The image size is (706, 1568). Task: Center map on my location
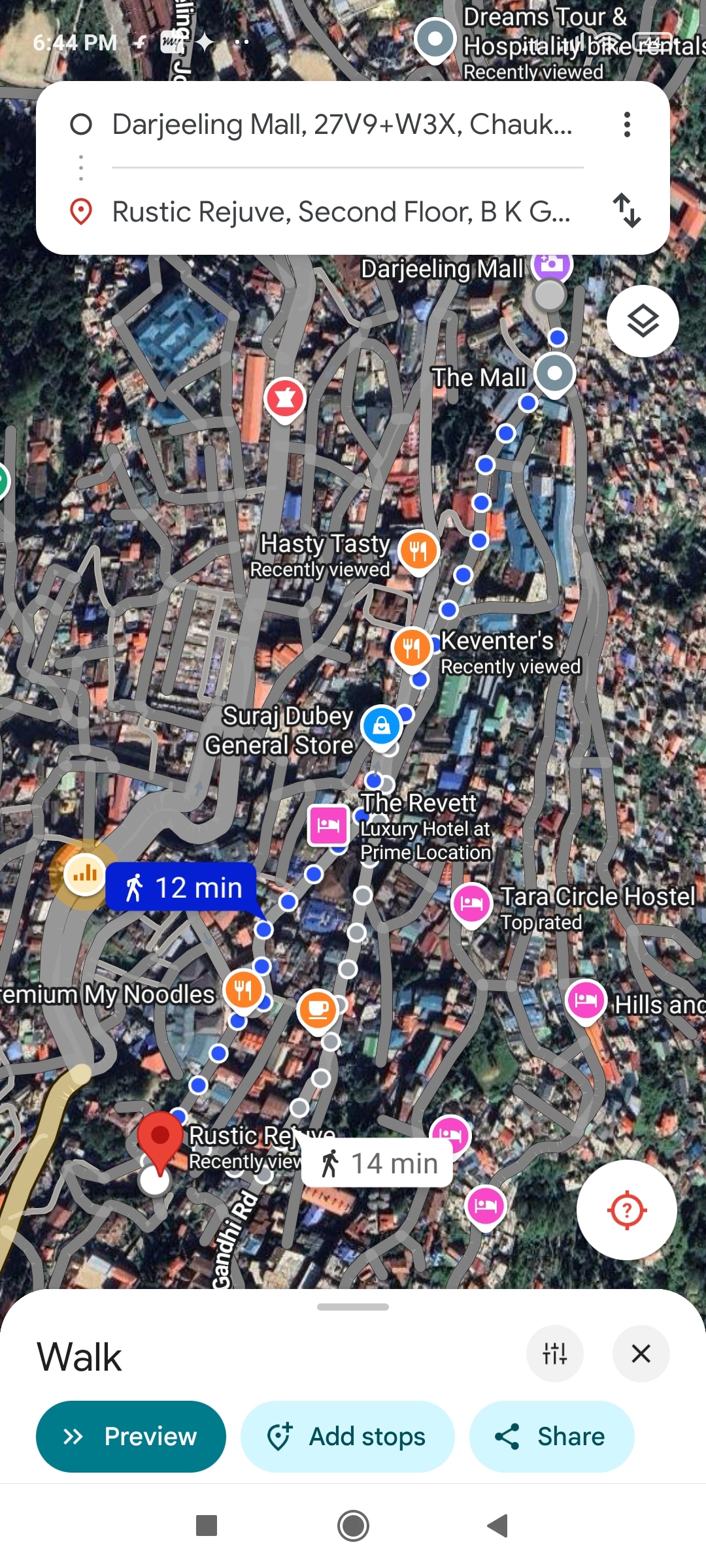[x=626, y=1210]
